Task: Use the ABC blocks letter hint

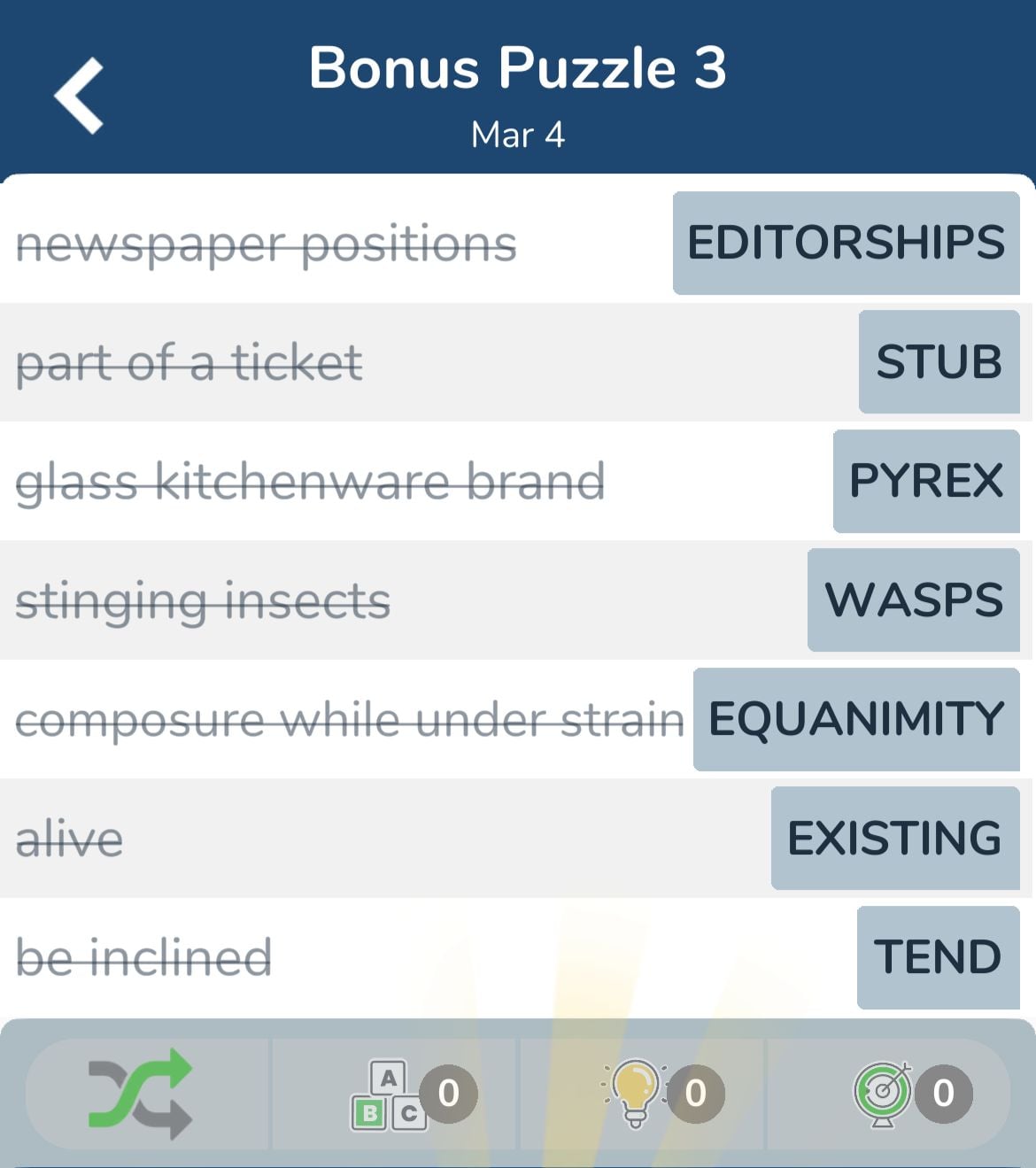Action: pyautogui.click(x=390, y=1095)
